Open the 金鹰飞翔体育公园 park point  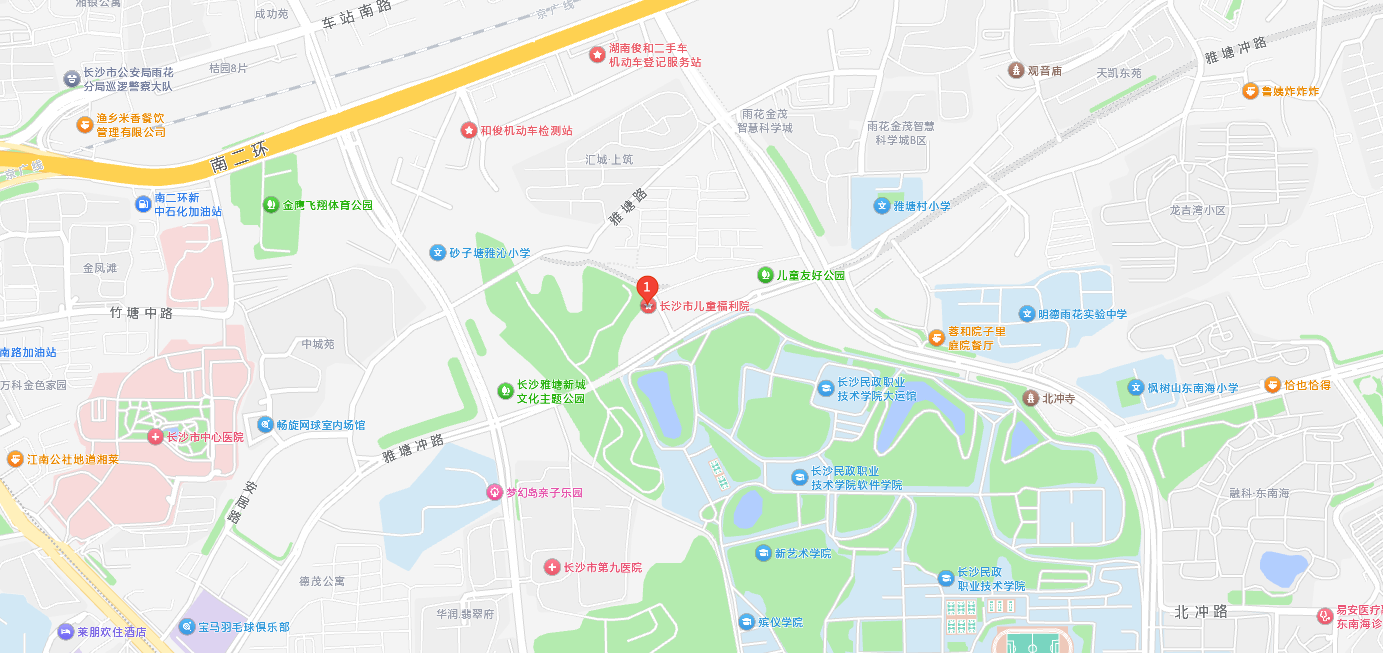tap(271, 205)
